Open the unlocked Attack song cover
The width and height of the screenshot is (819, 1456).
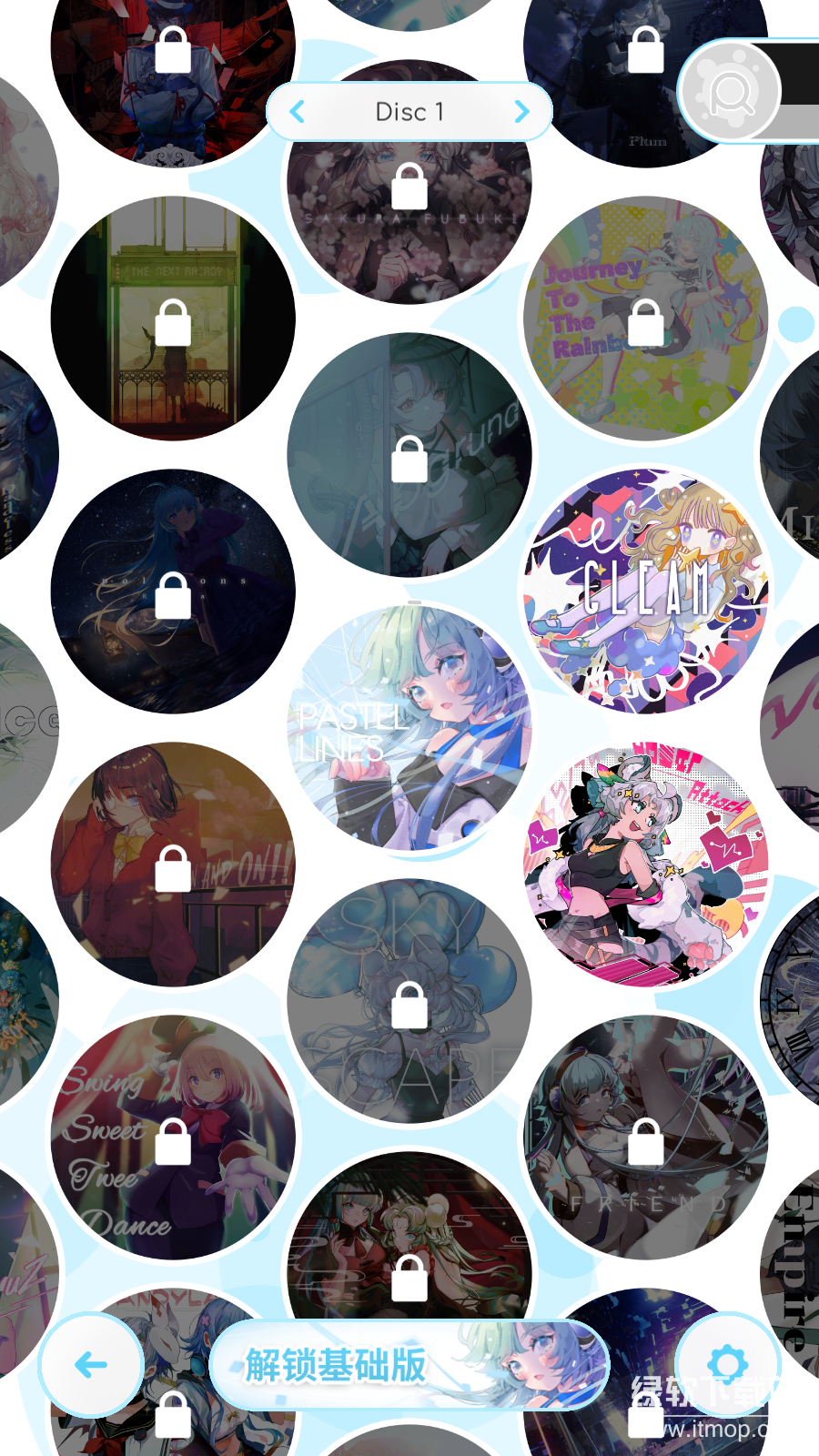click(646, 864)
